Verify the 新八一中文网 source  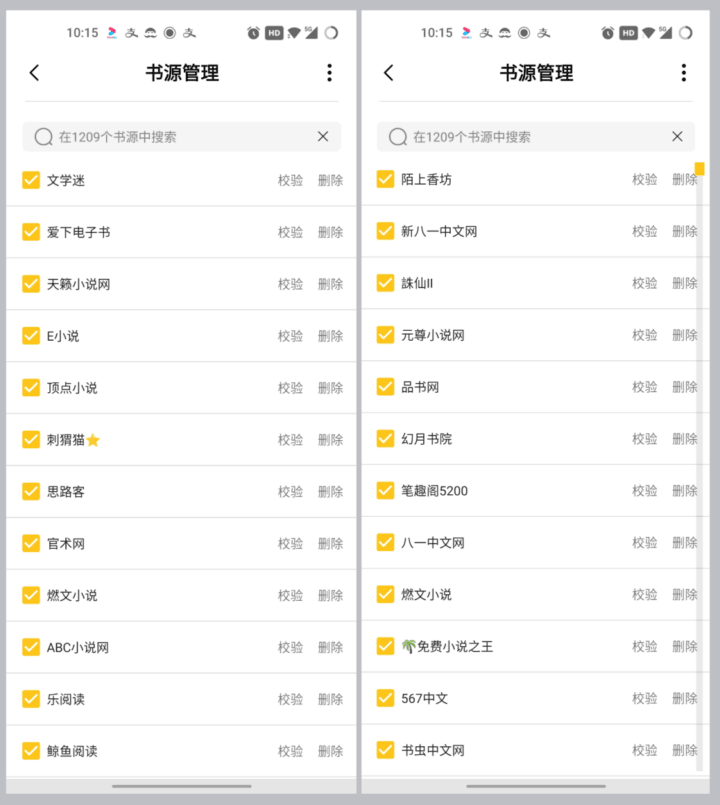click(644, 231)
